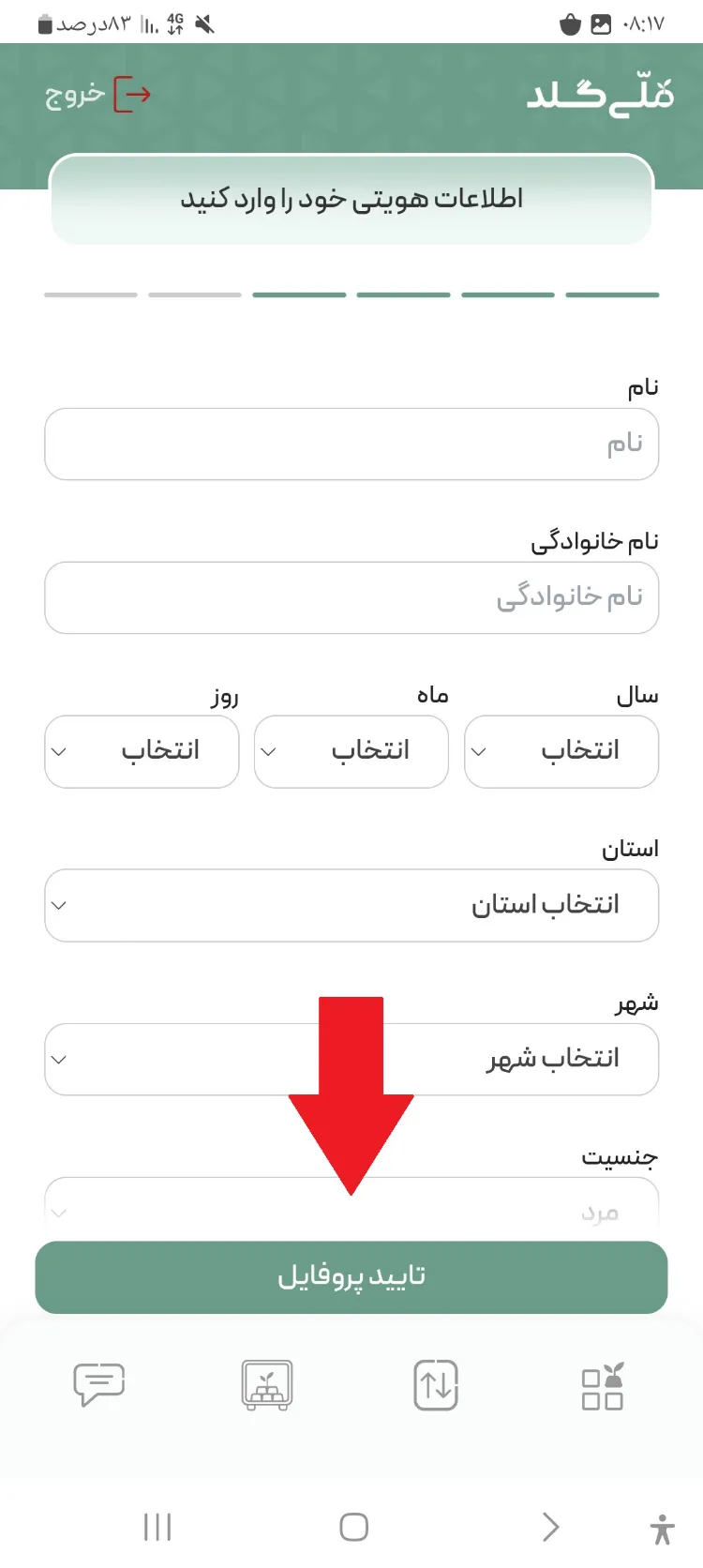Open the روز day dropdown
703x1568 pixels.
point(142,751)
